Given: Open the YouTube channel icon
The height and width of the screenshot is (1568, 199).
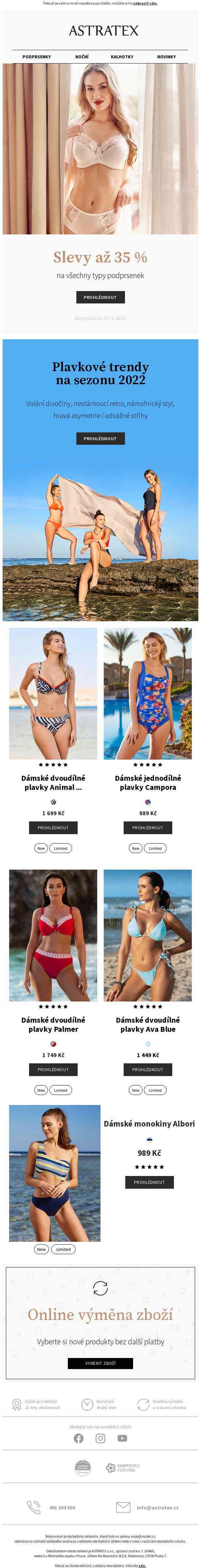Looking at the screenshot, I should pyautogui.click(x=122, y=1438).
